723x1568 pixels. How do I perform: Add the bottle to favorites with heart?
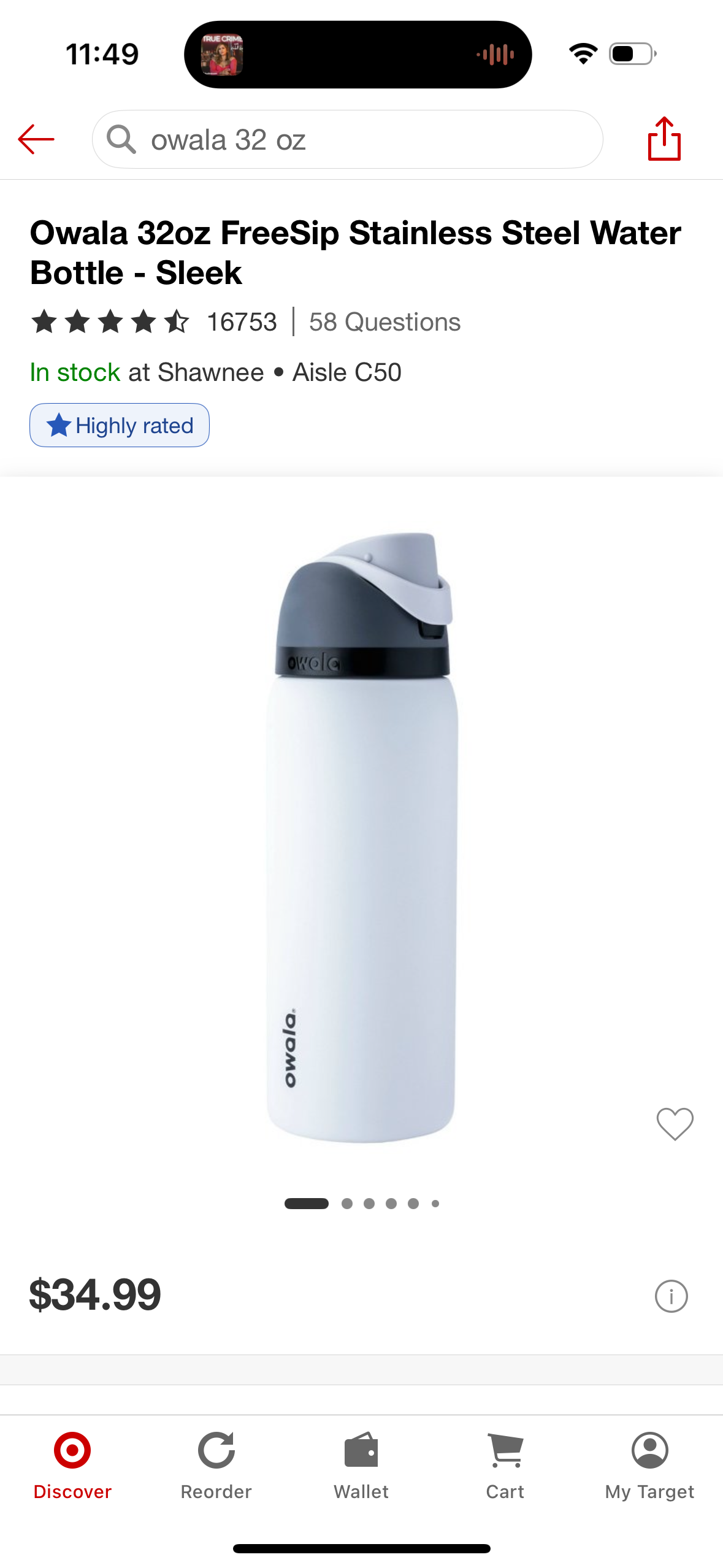(x=675, y=1124)
